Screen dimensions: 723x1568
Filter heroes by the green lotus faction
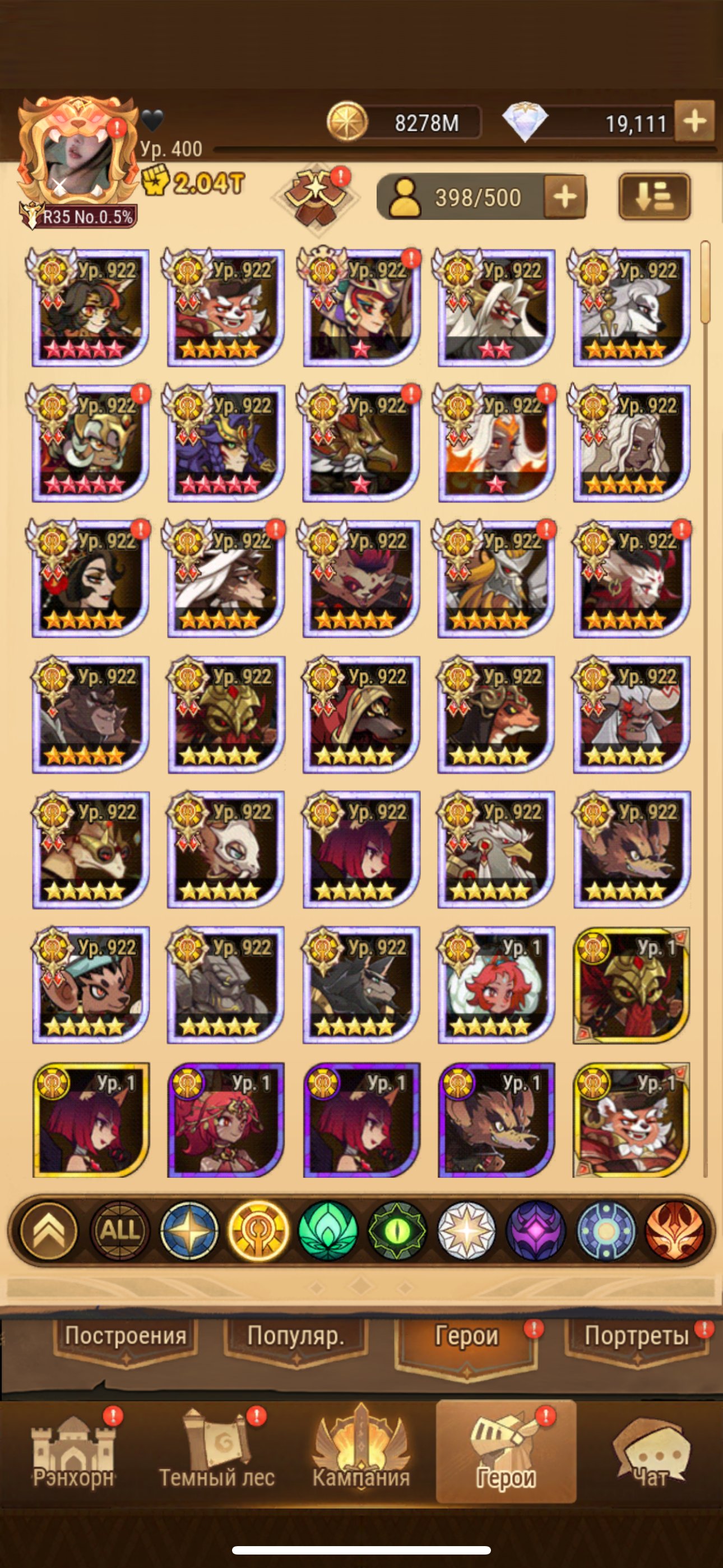327,1232
